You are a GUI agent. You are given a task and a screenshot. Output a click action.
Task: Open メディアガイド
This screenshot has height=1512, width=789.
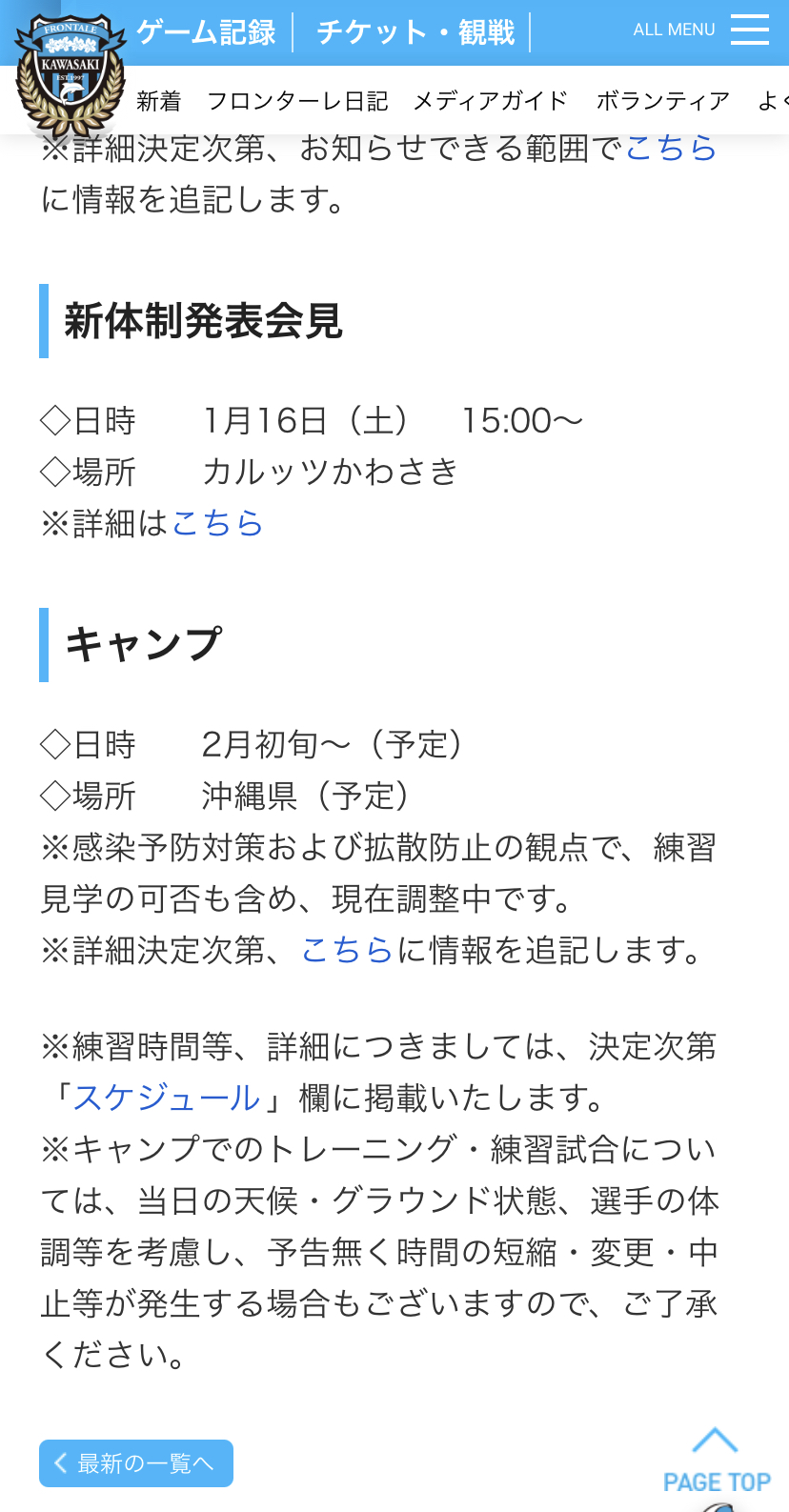click(x=491, y=101)
